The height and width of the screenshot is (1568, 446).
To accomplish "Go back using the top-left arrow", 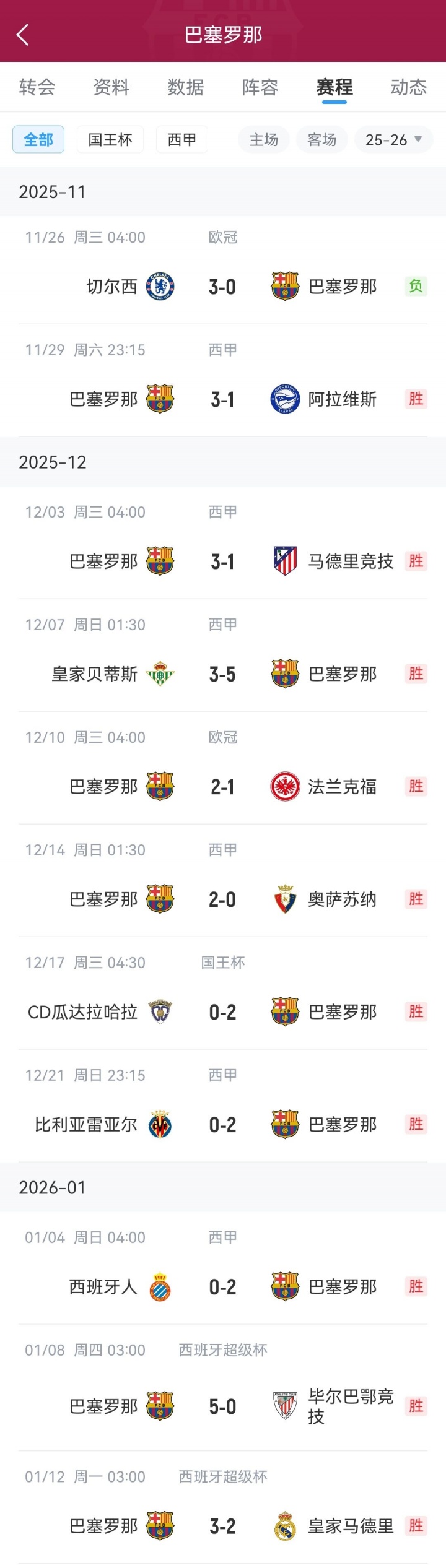I will [x=23, y=35].
